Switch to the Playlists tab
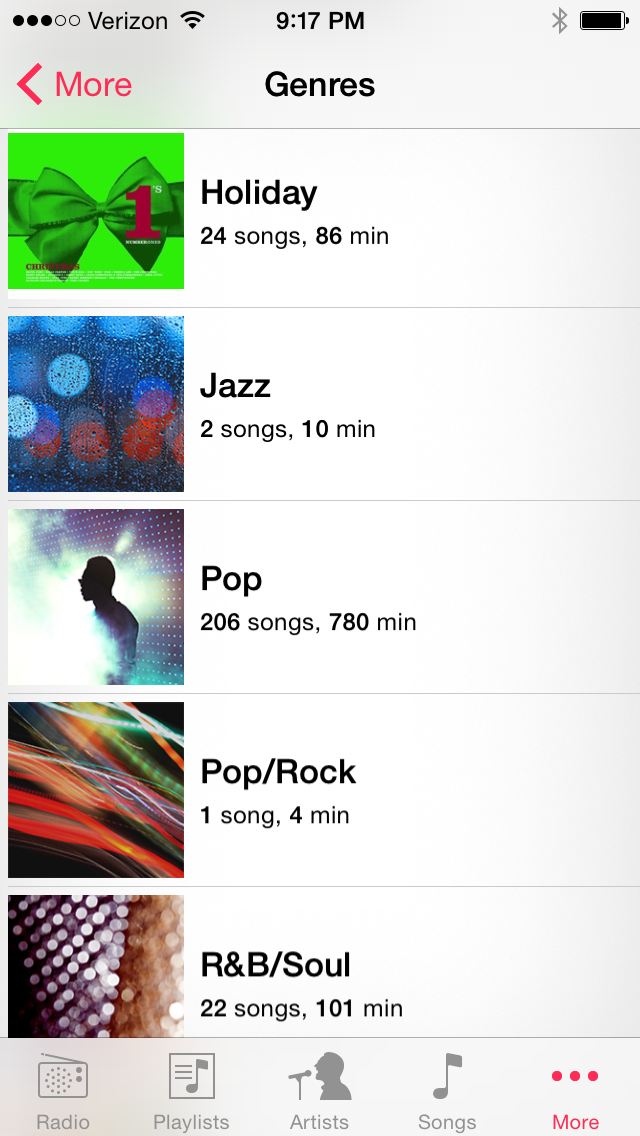 pyautogui.click(x=191, y=1088)
